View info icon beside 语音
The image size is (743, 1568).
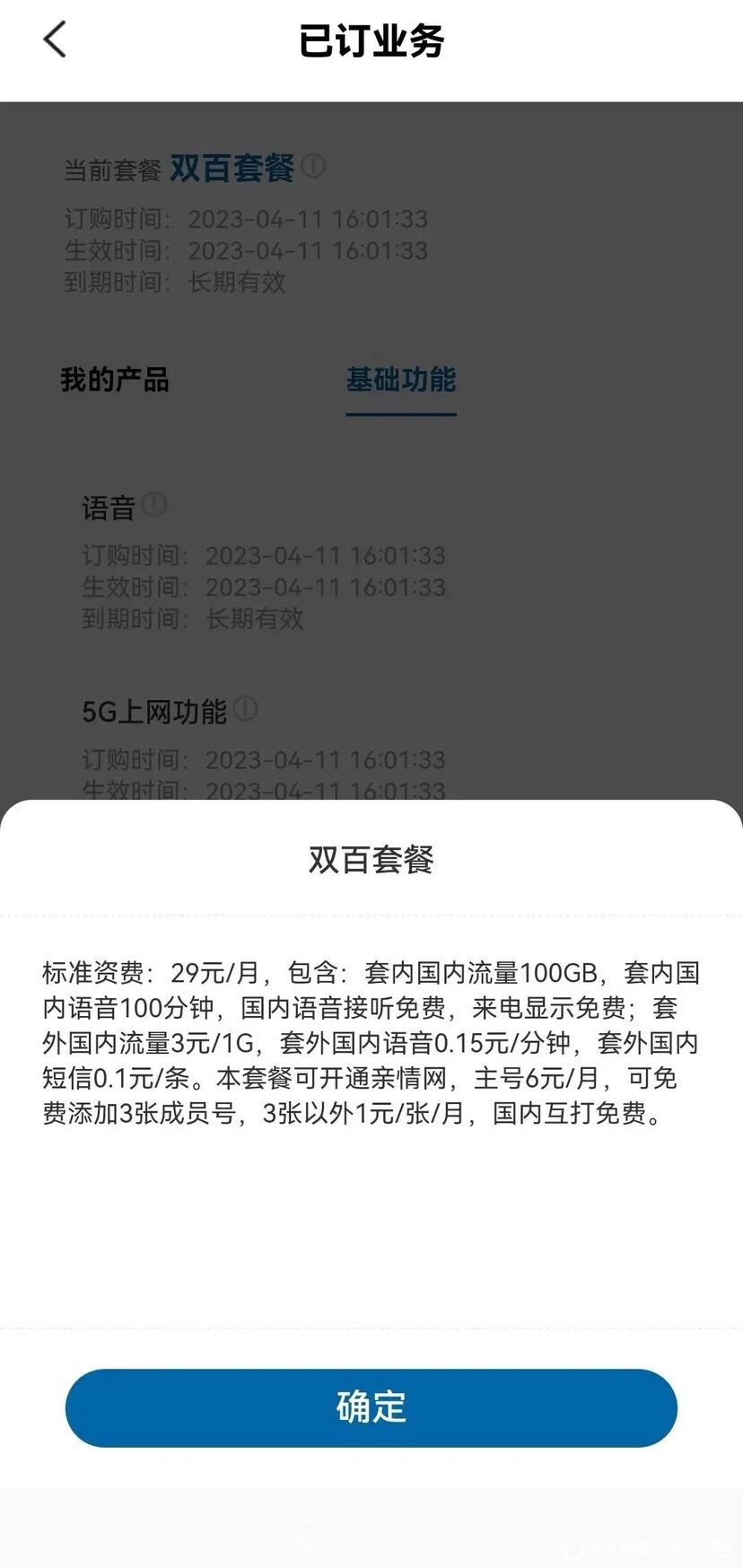coord(154,504)
